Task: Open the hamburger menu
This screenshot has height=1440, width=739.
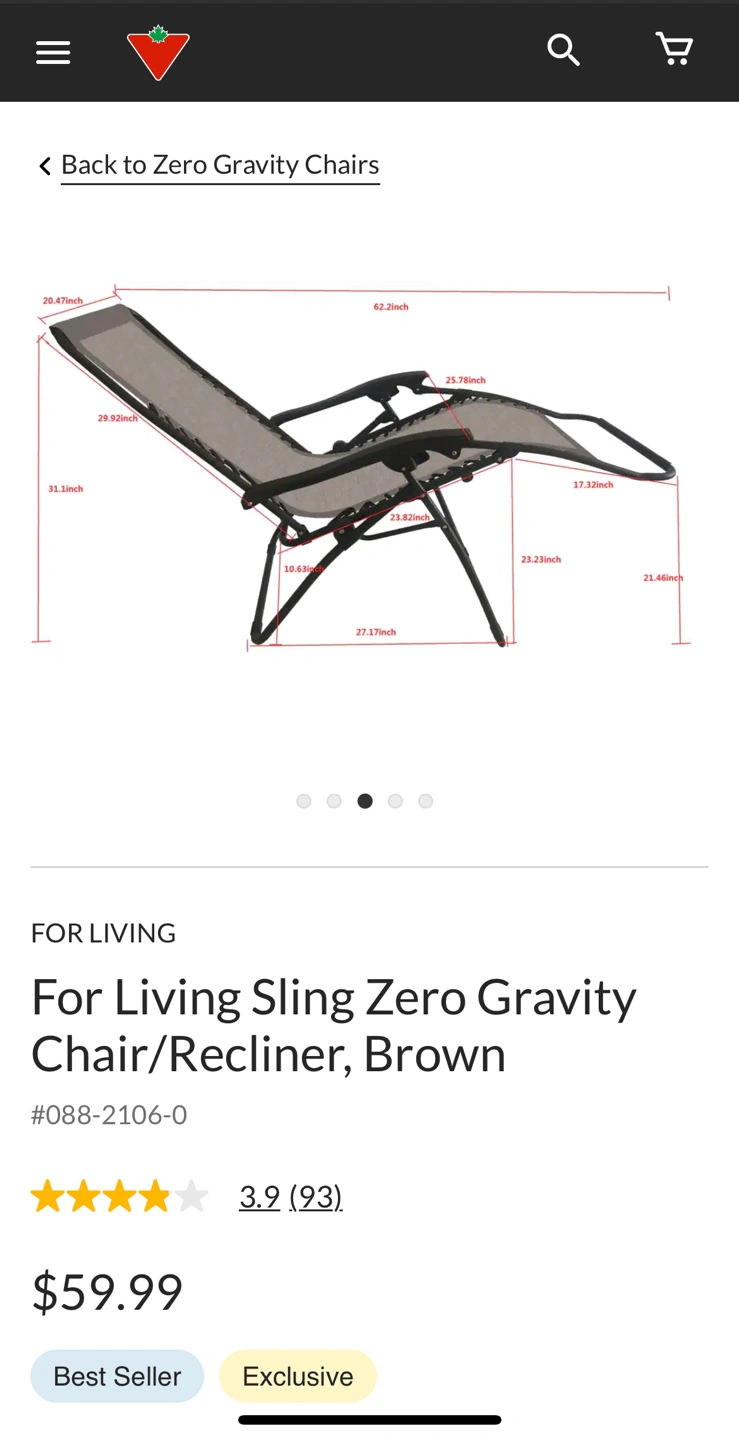Action: coord(53,52)
